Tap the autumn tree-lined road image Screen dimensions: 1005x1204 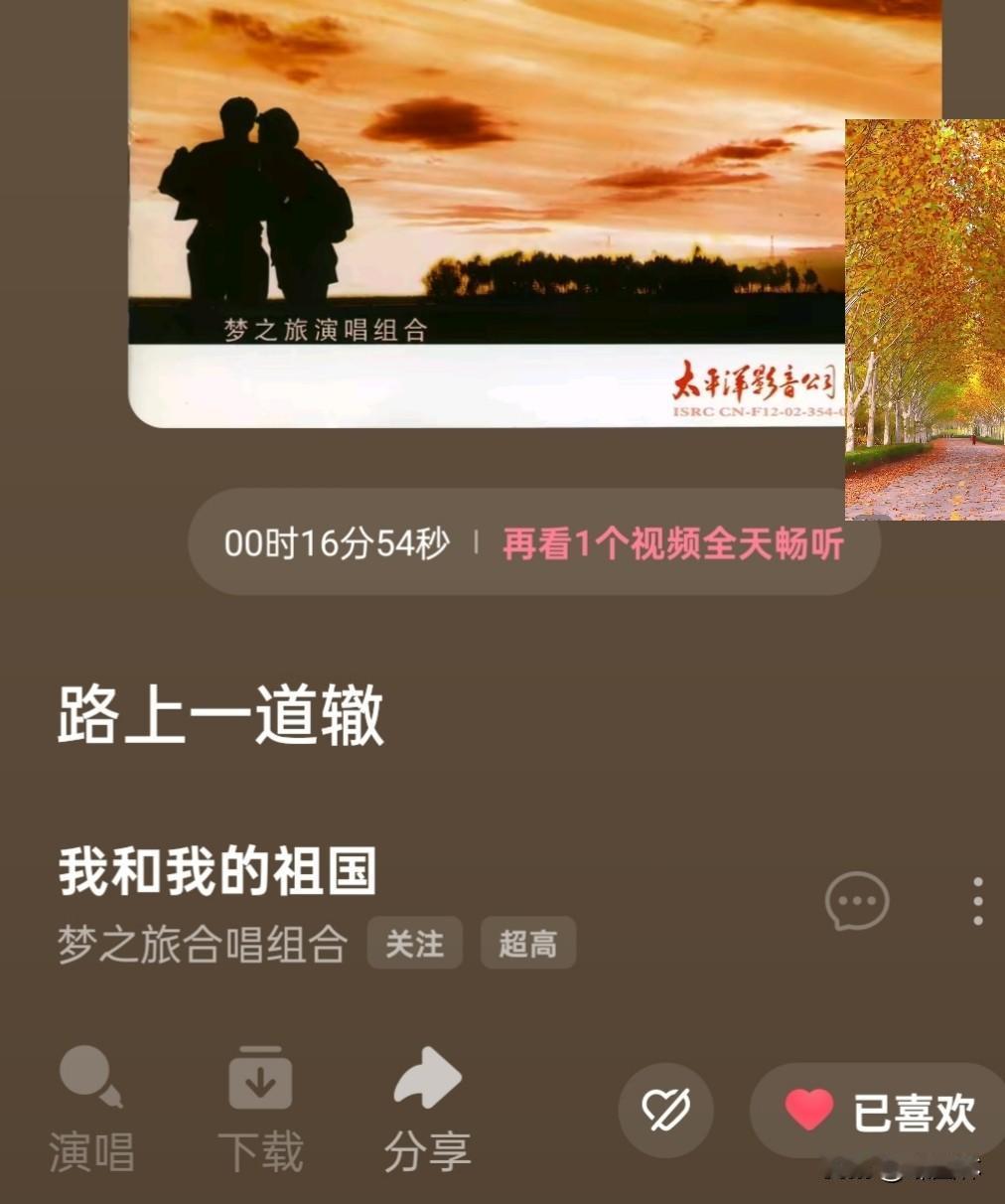[924, 318]
